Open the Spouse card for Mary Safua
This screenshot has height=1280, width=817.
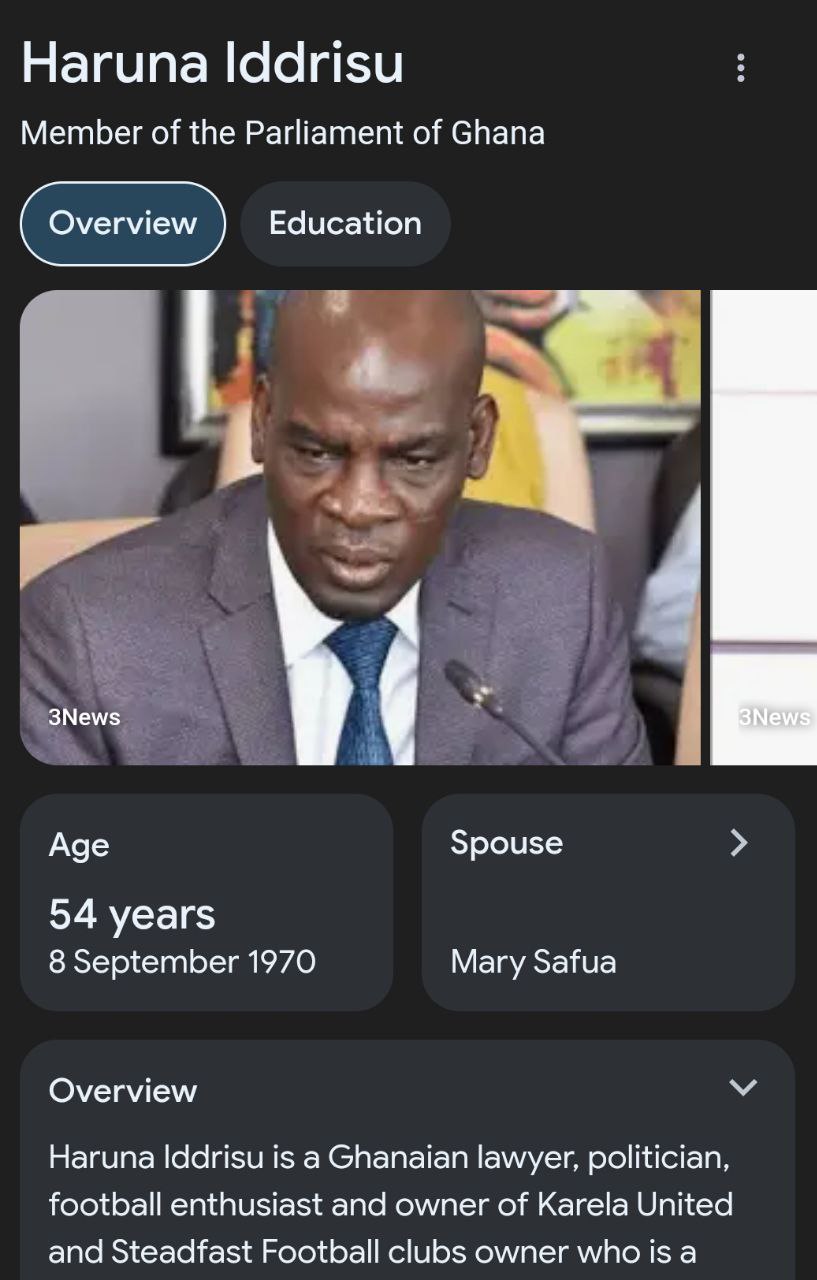click(x=608, y=902)
